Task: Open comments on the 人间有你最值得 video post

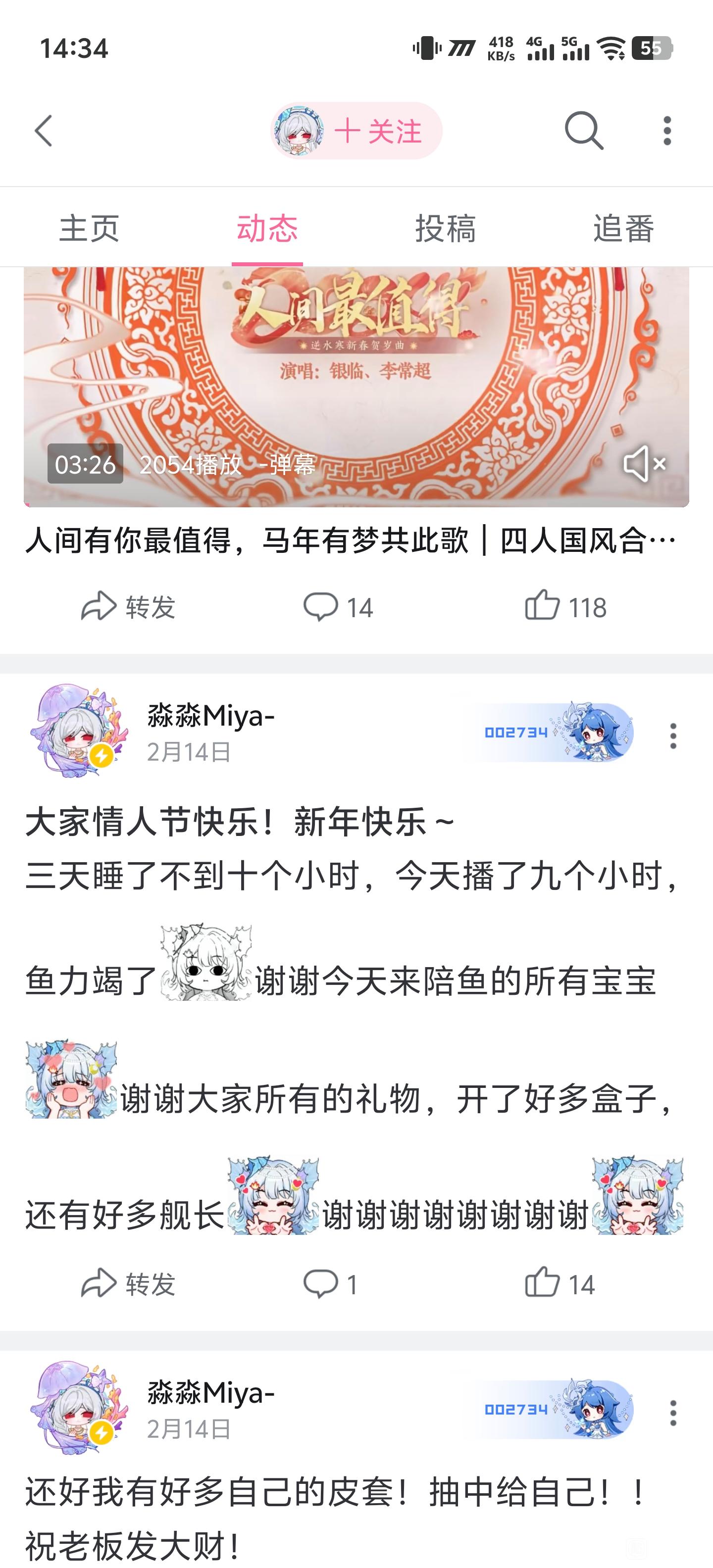Action: [338, 607]
